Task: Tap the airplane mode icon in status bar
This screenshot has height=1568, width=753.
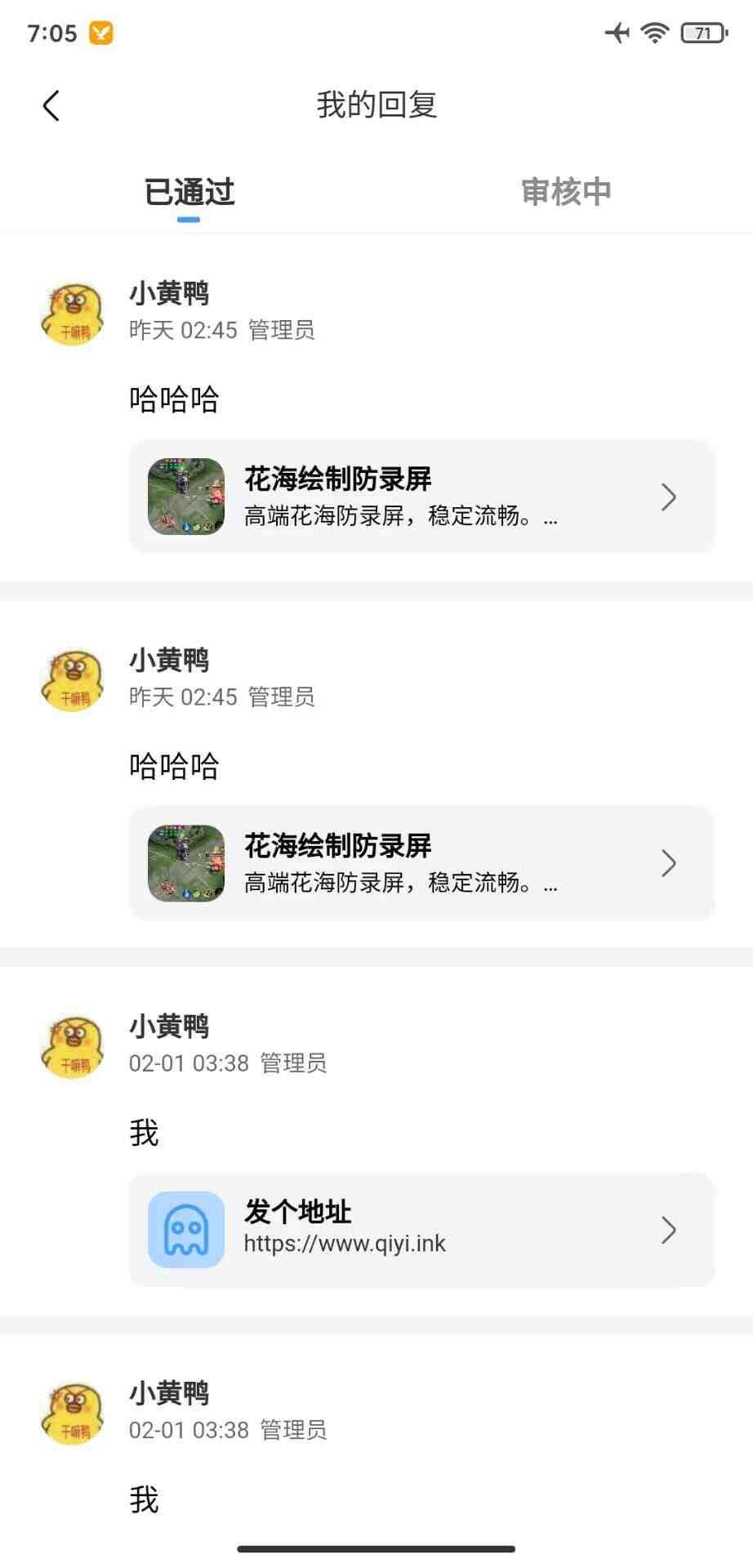Action: (615, 33)
